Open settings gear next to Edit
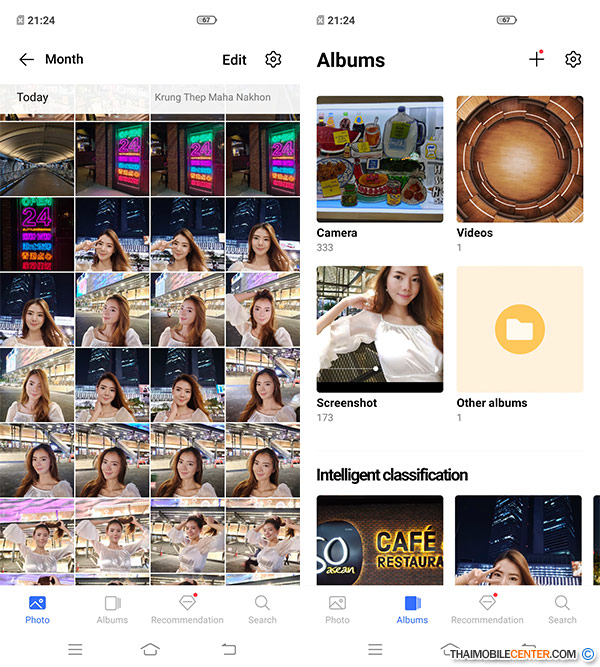 coord(273,60)
